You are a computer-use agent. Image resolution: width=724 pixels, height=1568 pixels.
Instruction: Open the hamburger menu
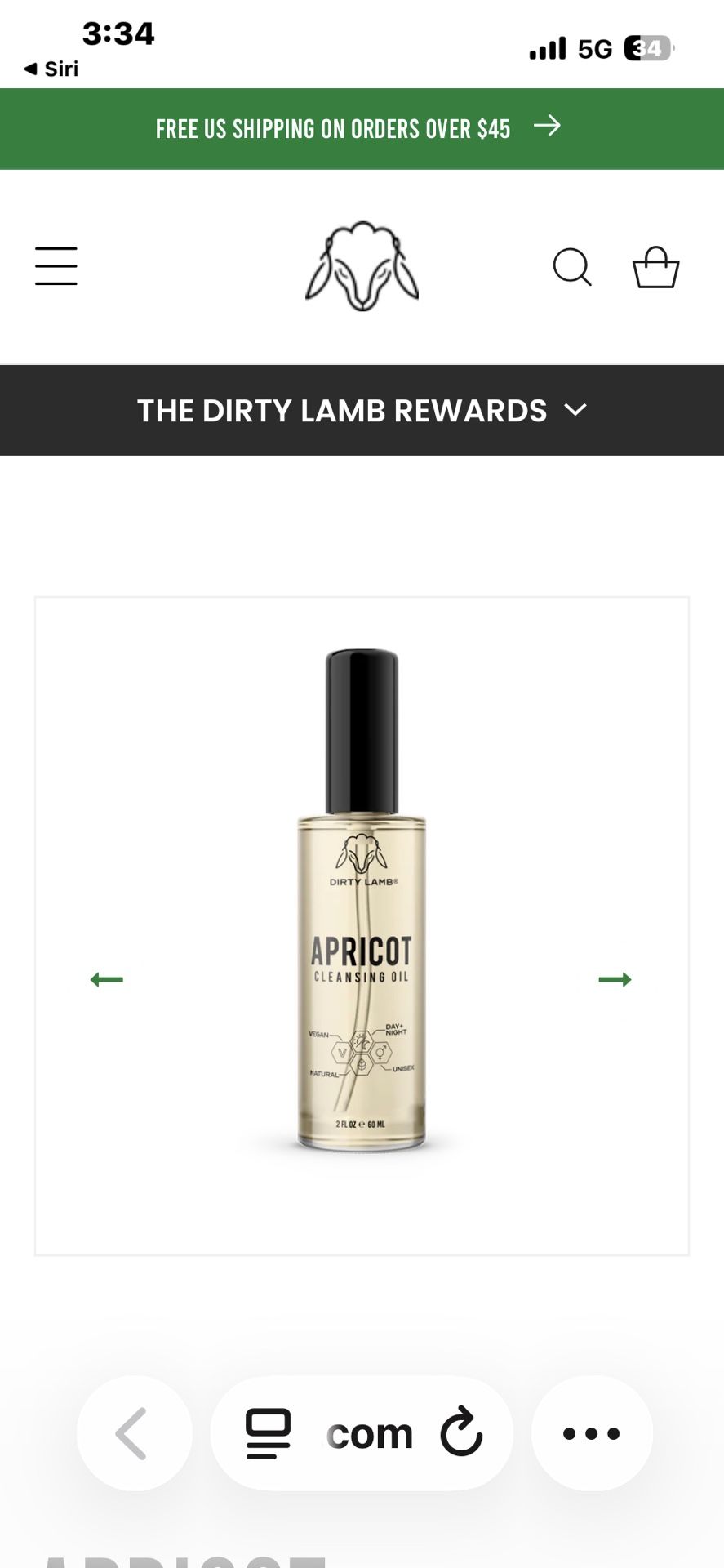tap(56, 266)
